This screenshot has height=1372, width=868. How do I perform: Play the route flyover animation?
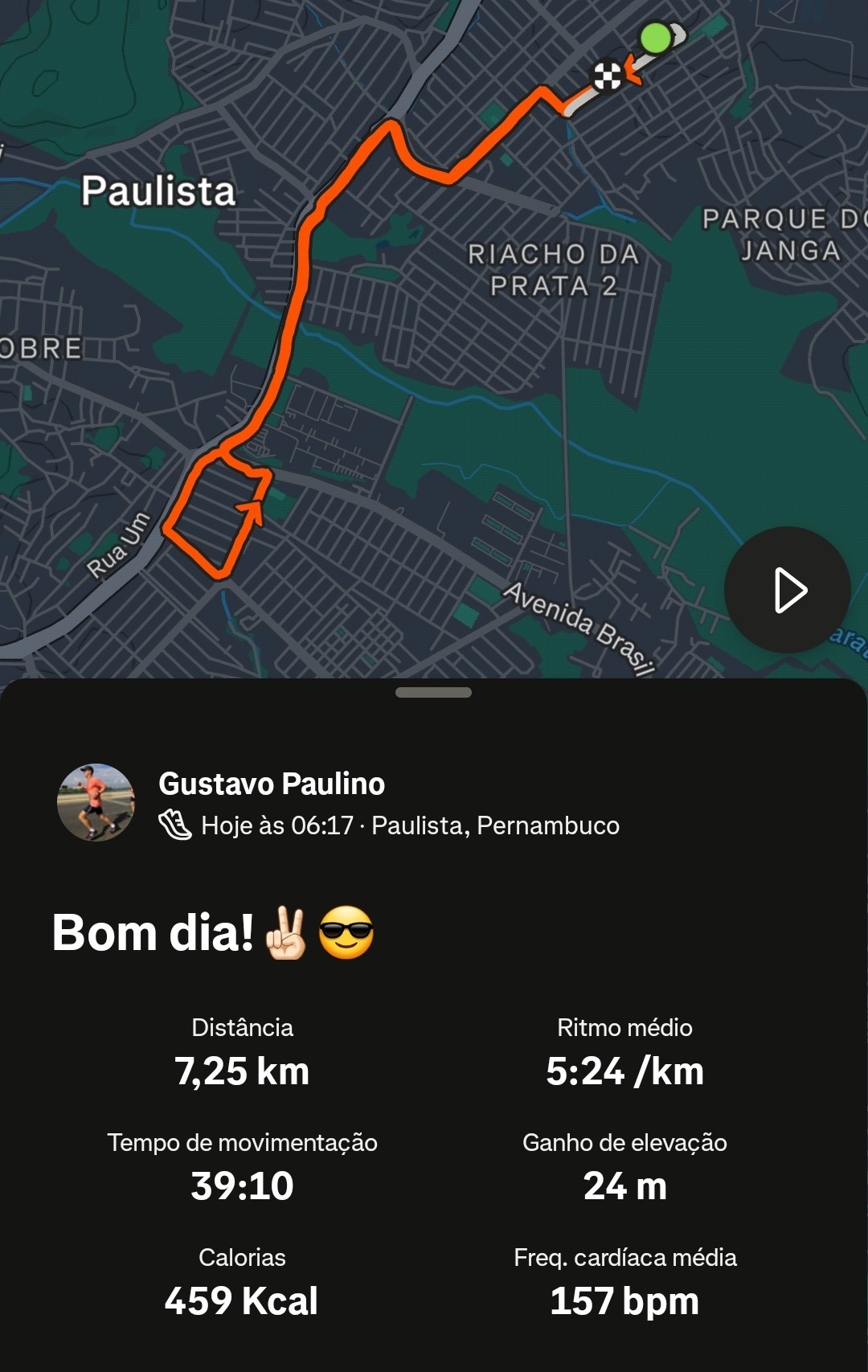787,590
